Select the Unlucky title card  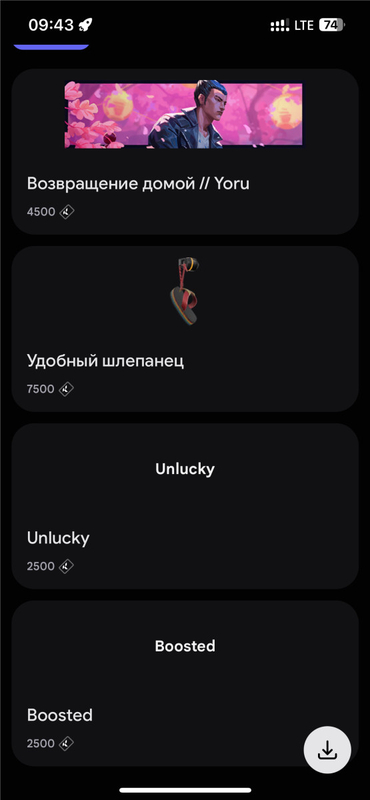(185, 506)
